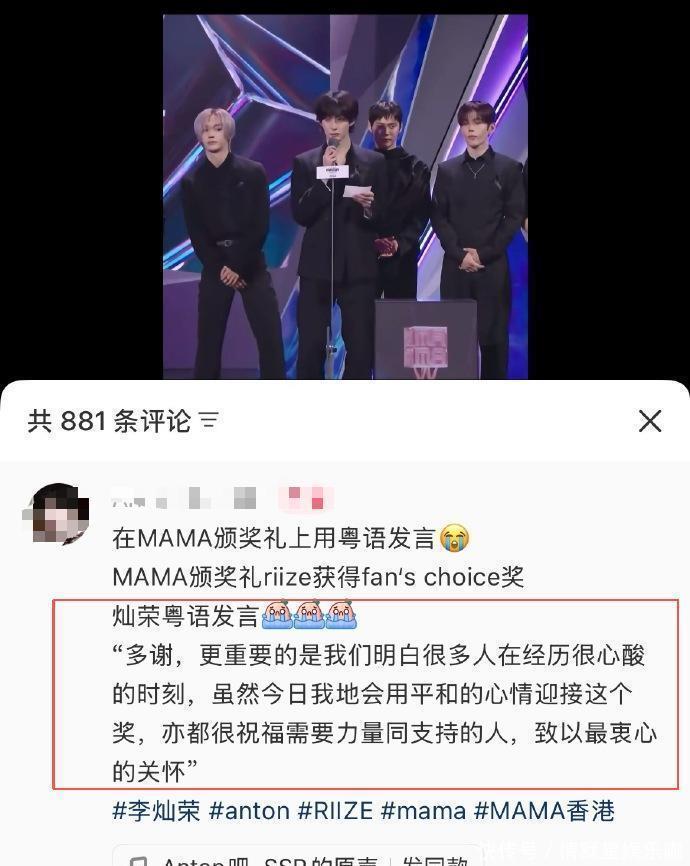The height and width of the screenshot is (866, 690).
Task: Tap the video playing above the comments
Action: 345,197
